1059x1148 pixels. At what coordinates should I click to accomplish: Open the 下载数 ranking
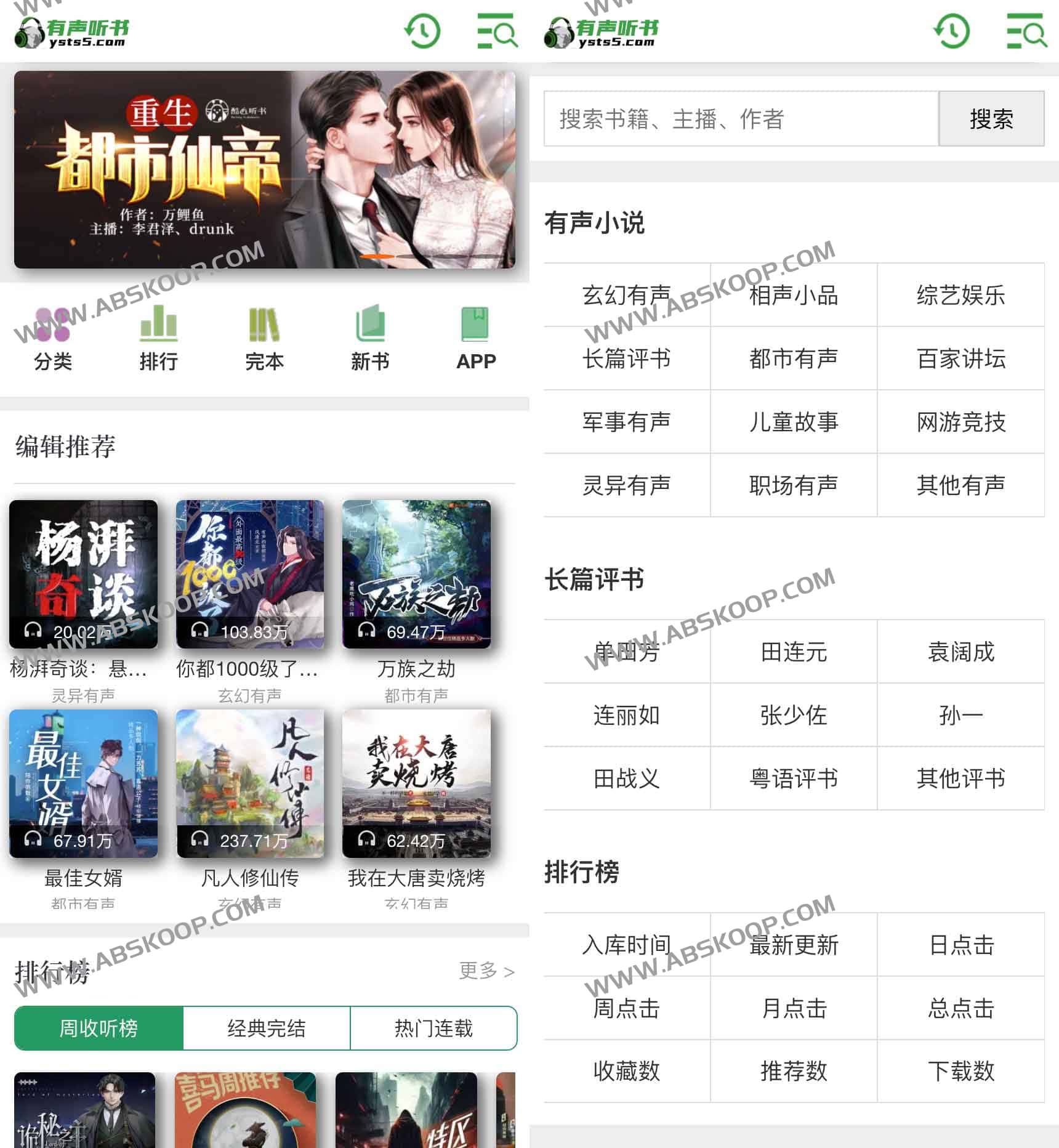[960, 1071]
